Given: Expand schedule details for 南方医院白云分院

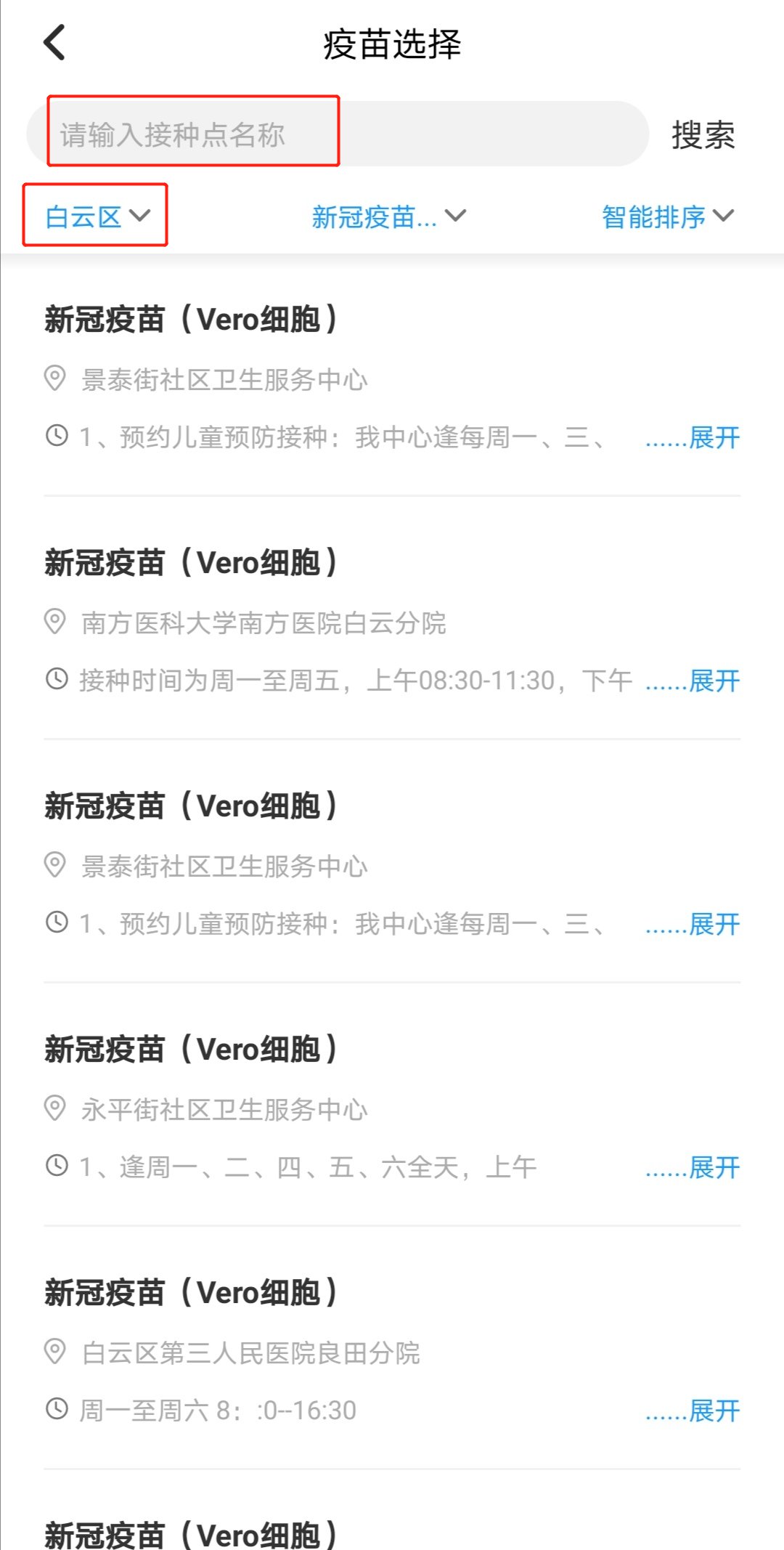Looking at the screenshot, I should 693,681.
